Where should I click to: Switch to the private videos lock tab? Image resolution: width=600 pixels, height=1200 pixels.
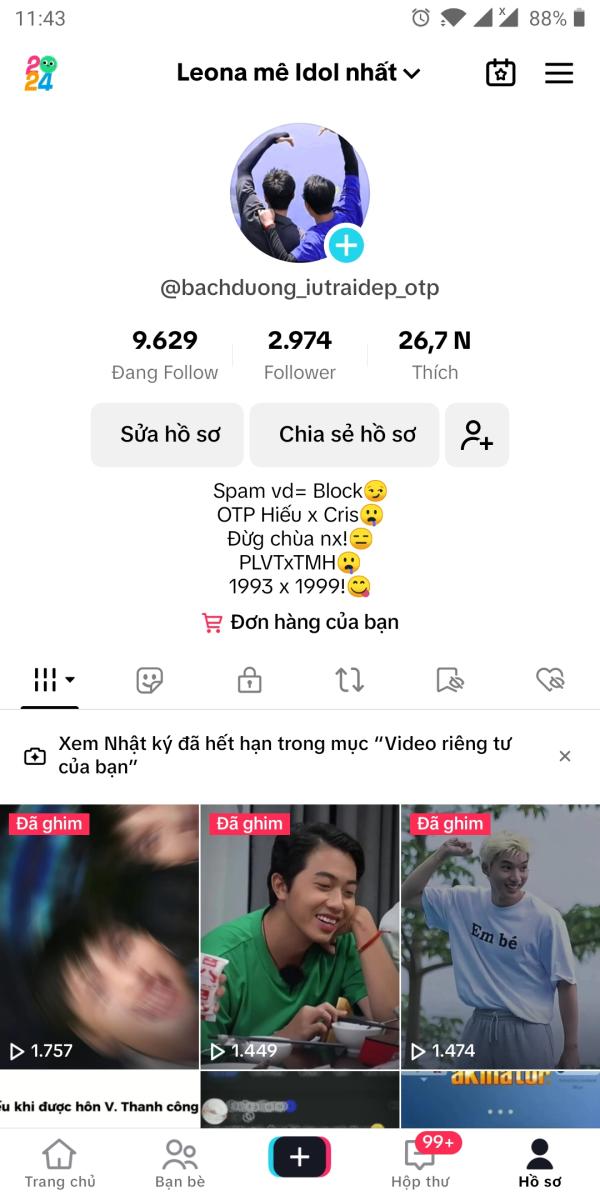249,681
